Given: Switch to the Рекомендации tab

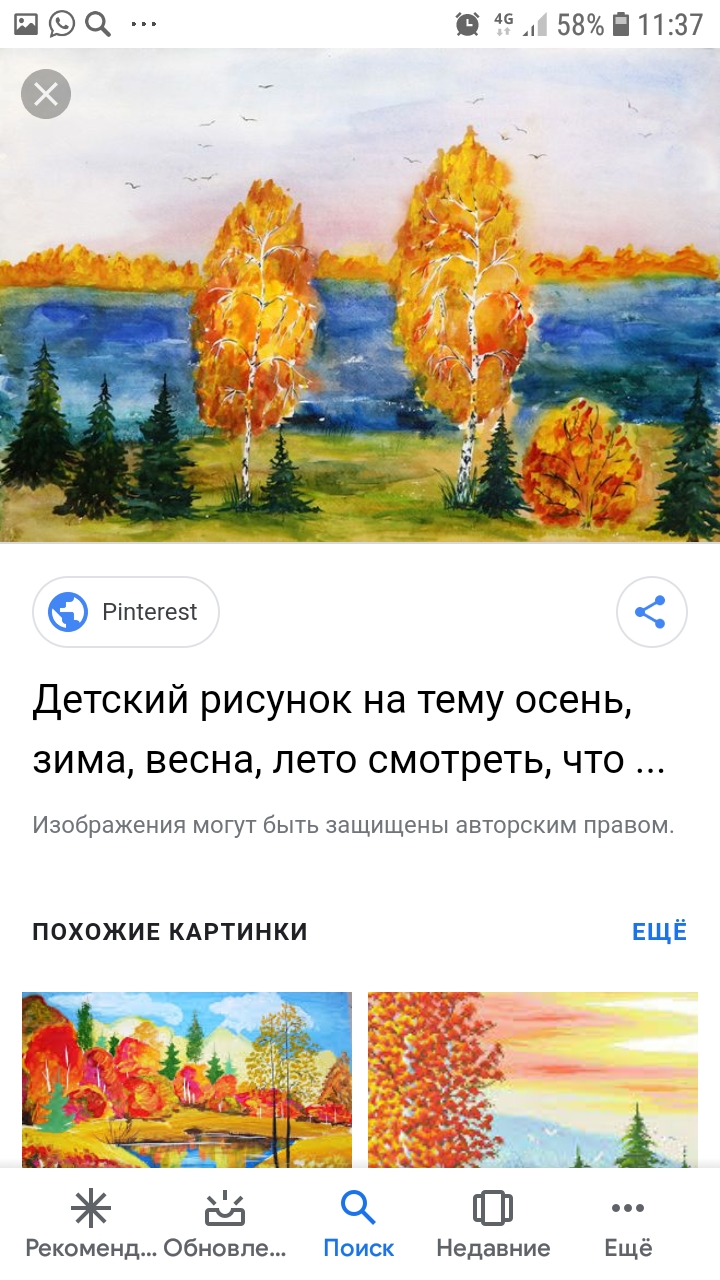Looking at the screenshot, I should [91, 1225].
